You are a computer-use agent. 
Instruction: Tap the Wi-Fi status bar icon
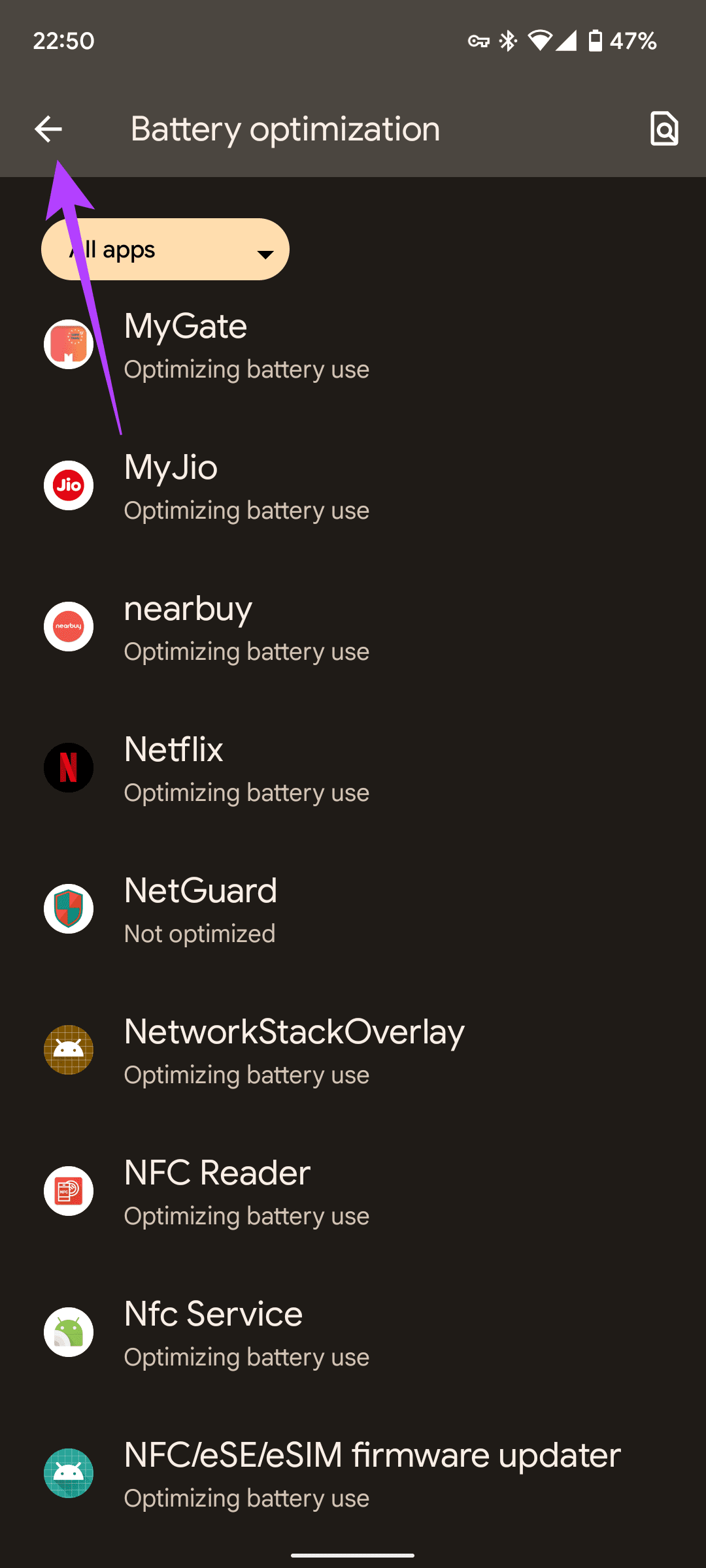[541, 41]
